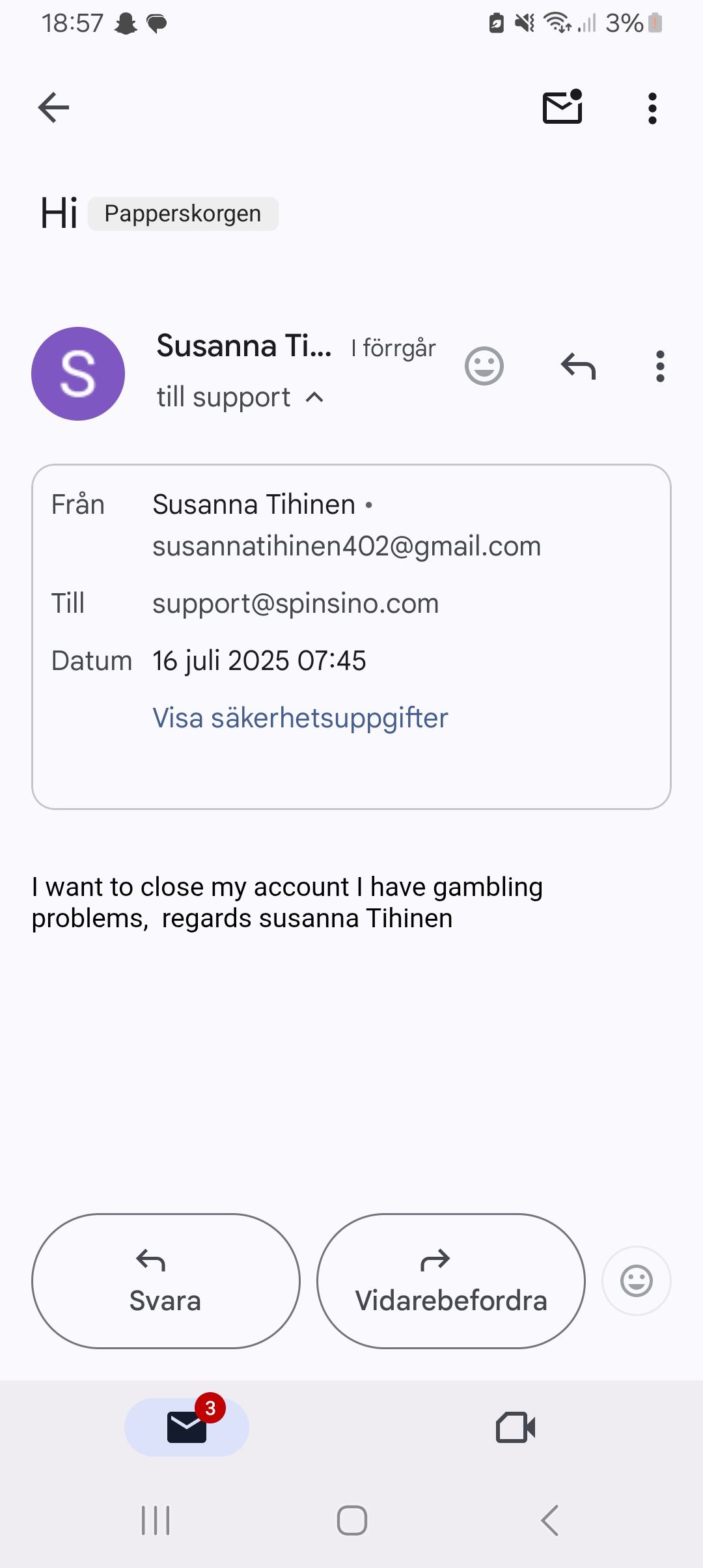
Task: Tap the Vidarebefordra button
Action: (x=450, y=1281)
